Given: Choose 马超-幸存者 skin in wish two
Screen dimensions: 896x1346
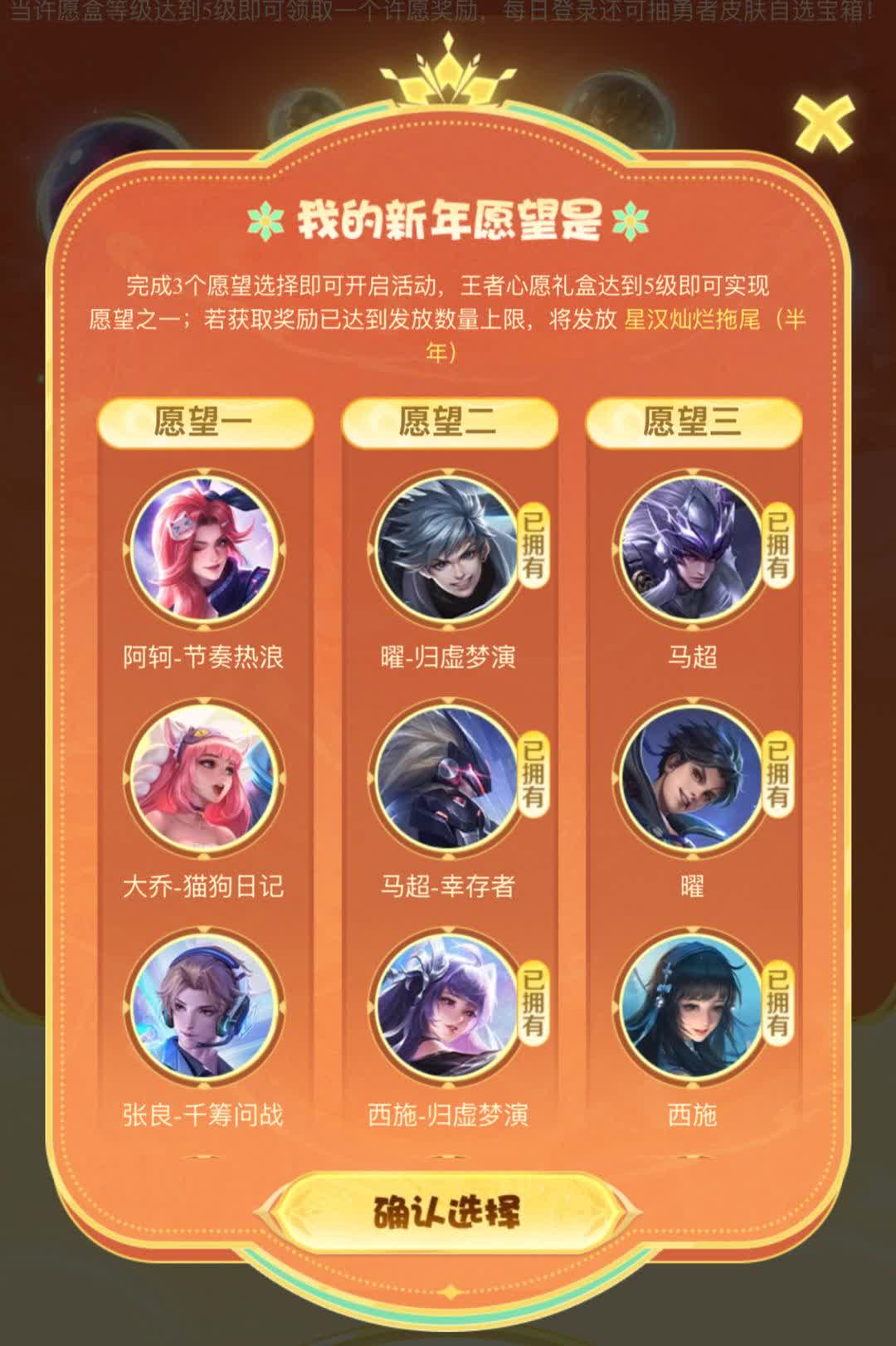Looking at the screenshot, I should click(448, 778).
